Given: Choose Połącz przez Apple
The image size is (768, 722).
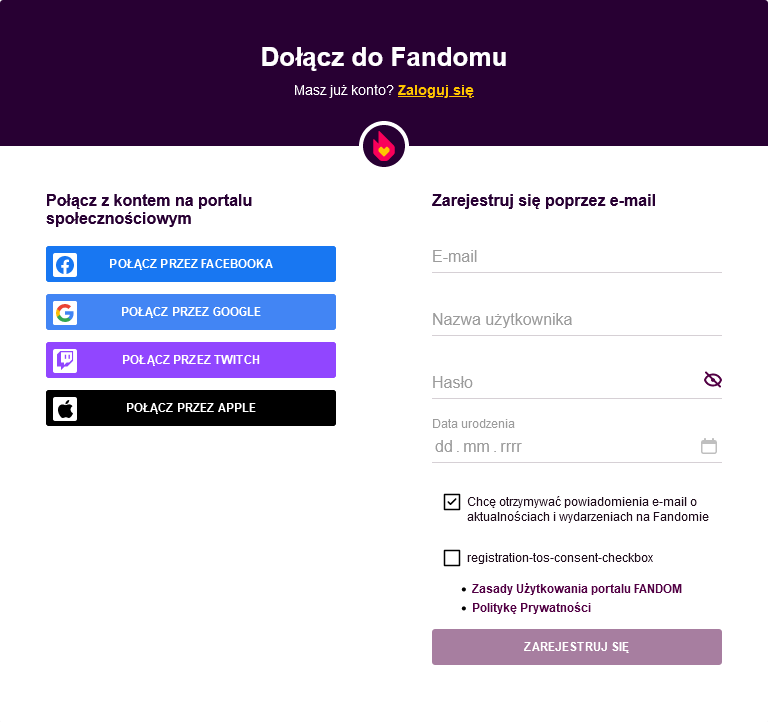Looking at the screenshot, I should [x=191, y=408].
